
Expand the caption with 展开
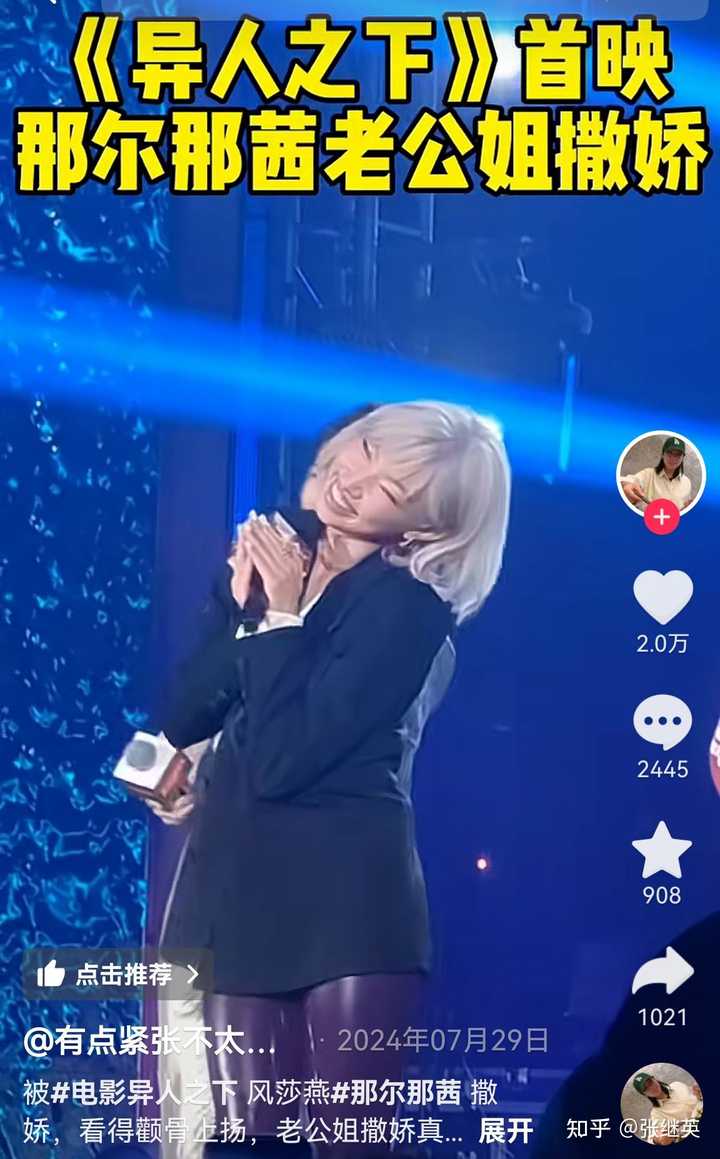[x=506, y=1130]
